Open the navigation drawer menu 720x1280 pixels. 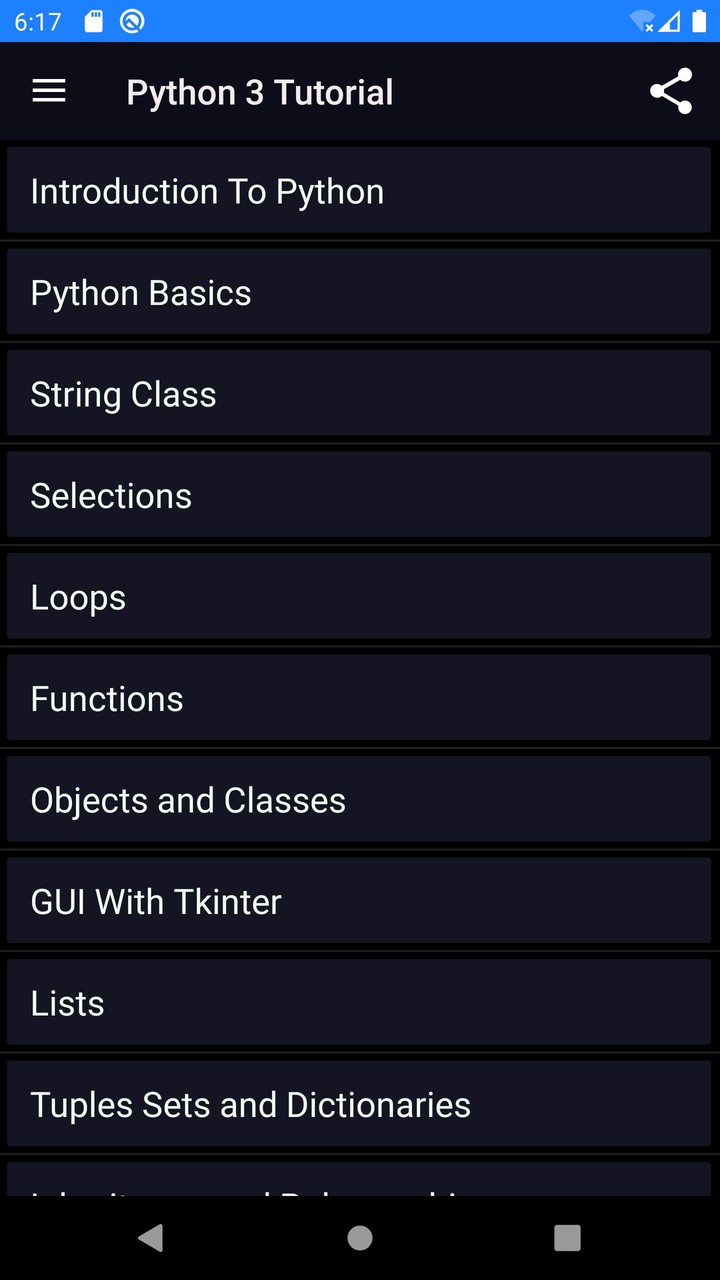(x=48, y=91)
